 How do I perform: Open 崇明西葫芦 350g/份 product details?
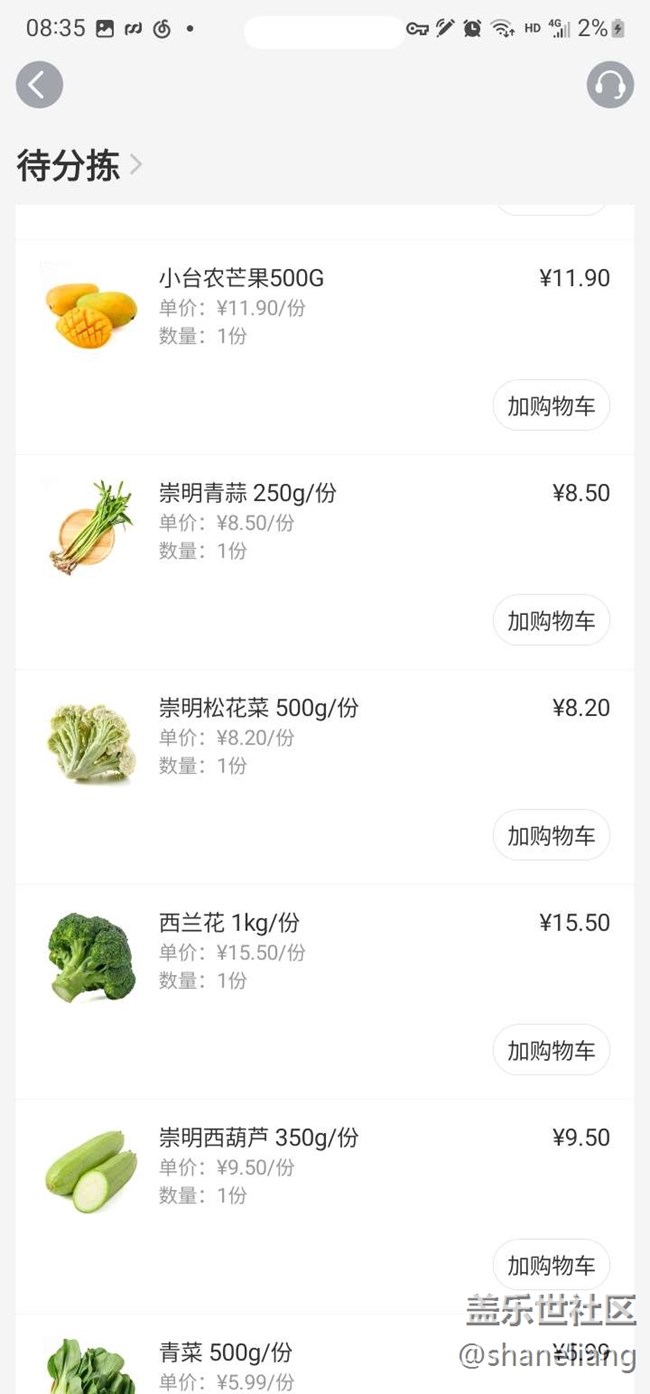(258, 1138)
